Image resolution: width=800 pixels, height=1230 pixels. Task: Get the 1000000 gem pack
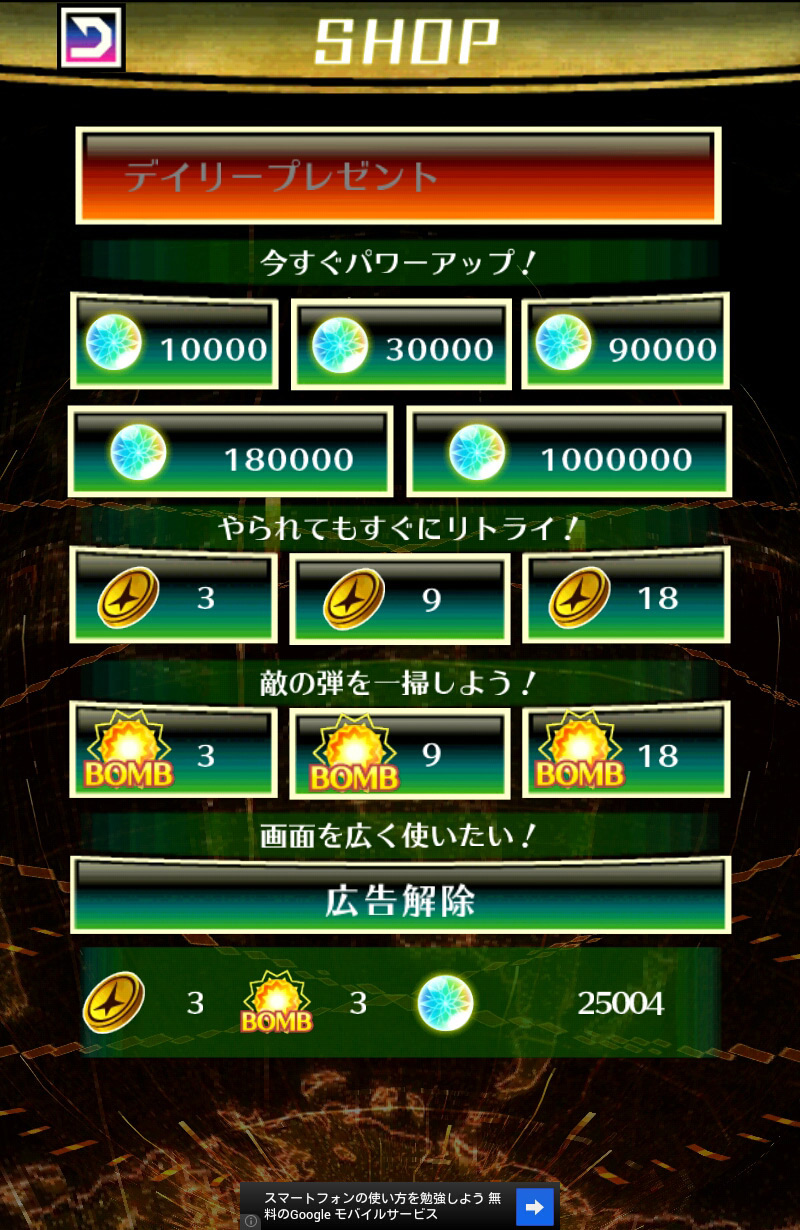[569, 451]
